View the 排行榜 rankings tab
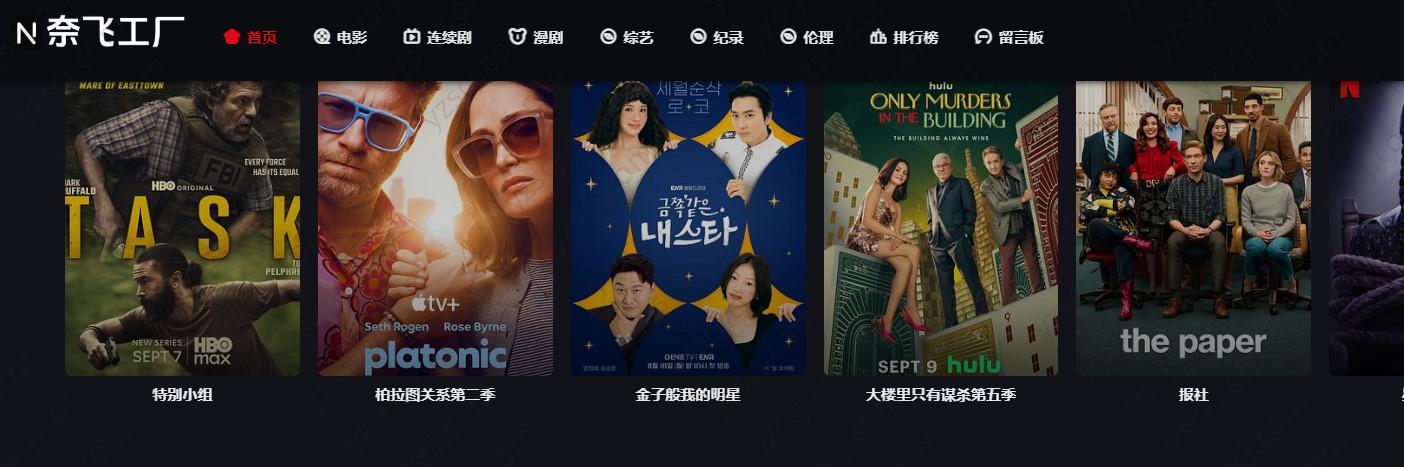This screenshot has width=1404, height=467. coord(904,37)
